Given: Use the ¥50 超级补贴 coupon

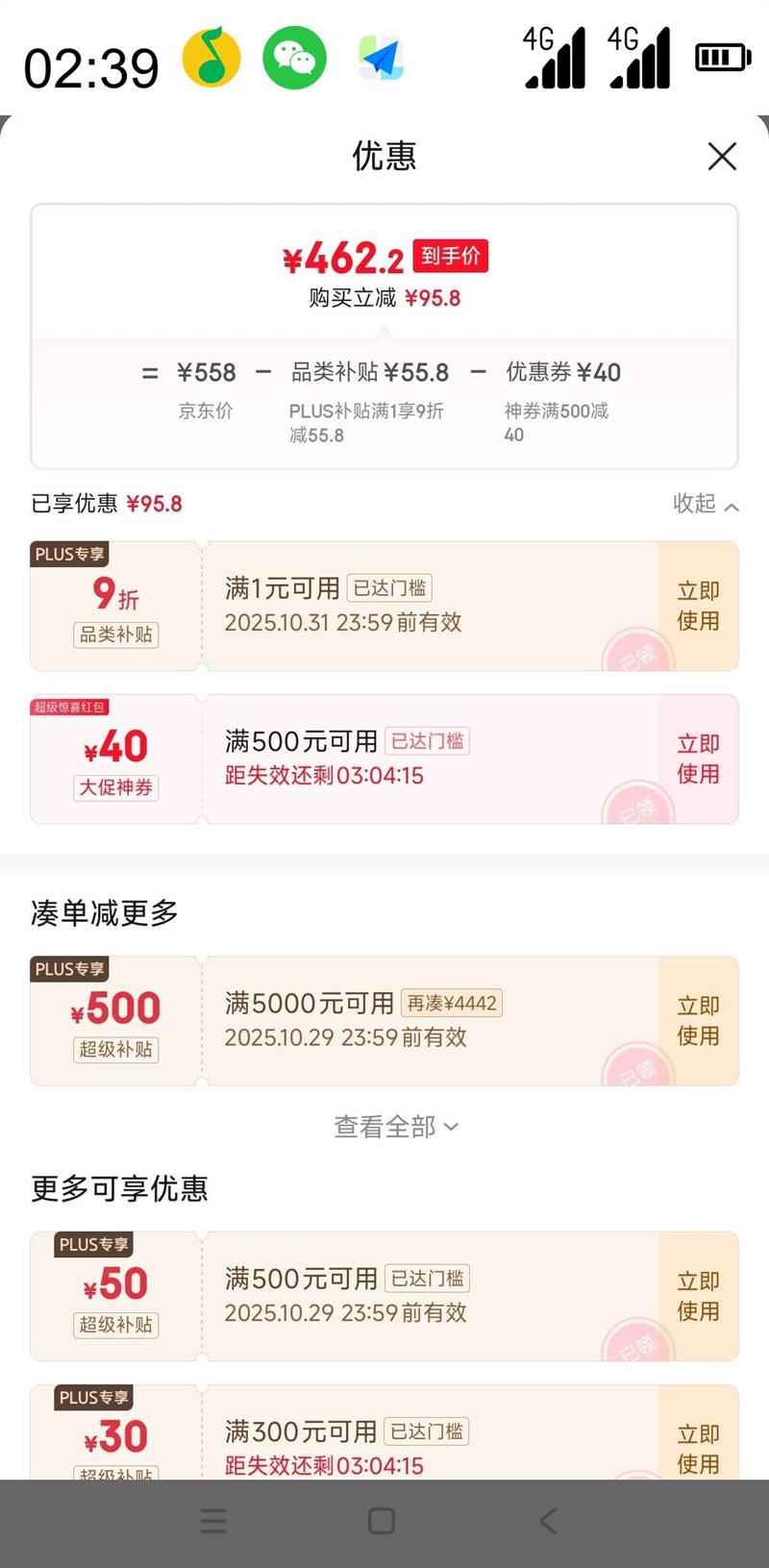Looking at the screenshot, I should point(699,1296).
